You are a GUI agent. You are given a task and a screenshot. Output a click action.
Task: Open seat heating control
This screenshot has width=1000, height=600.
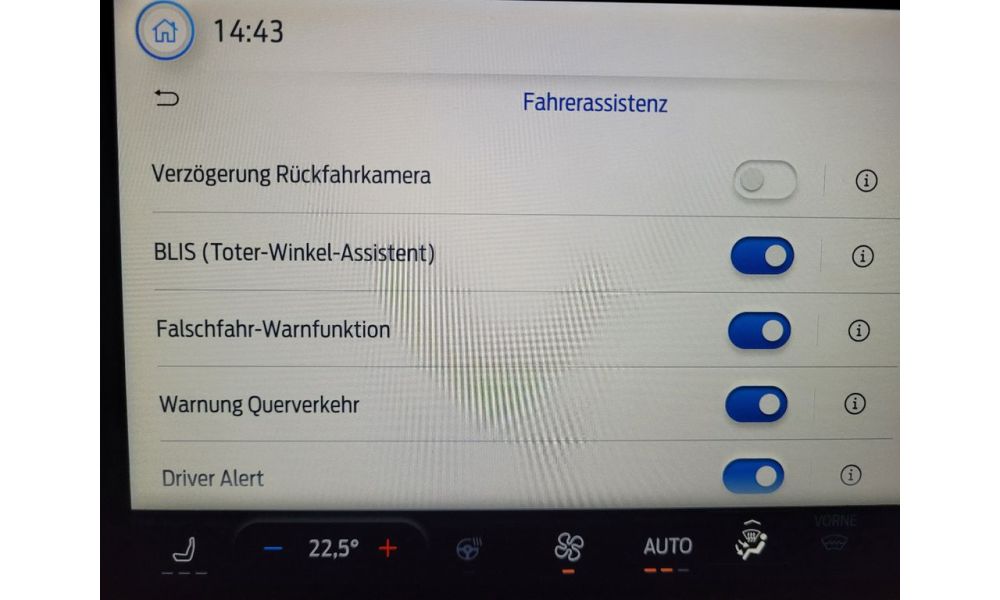click(x=185, y=550)
